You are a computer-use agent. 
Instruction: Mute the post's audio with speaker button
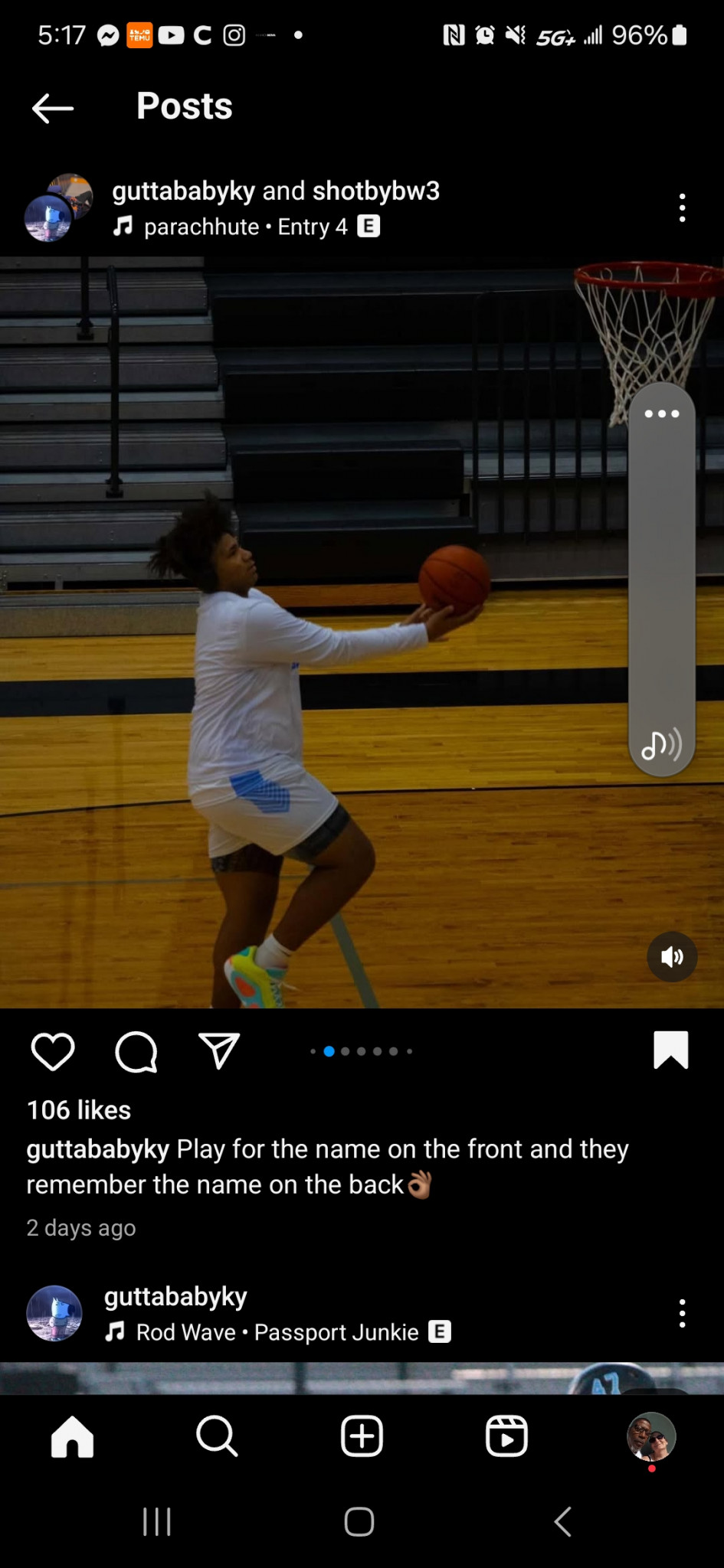(x=672, y=956)
